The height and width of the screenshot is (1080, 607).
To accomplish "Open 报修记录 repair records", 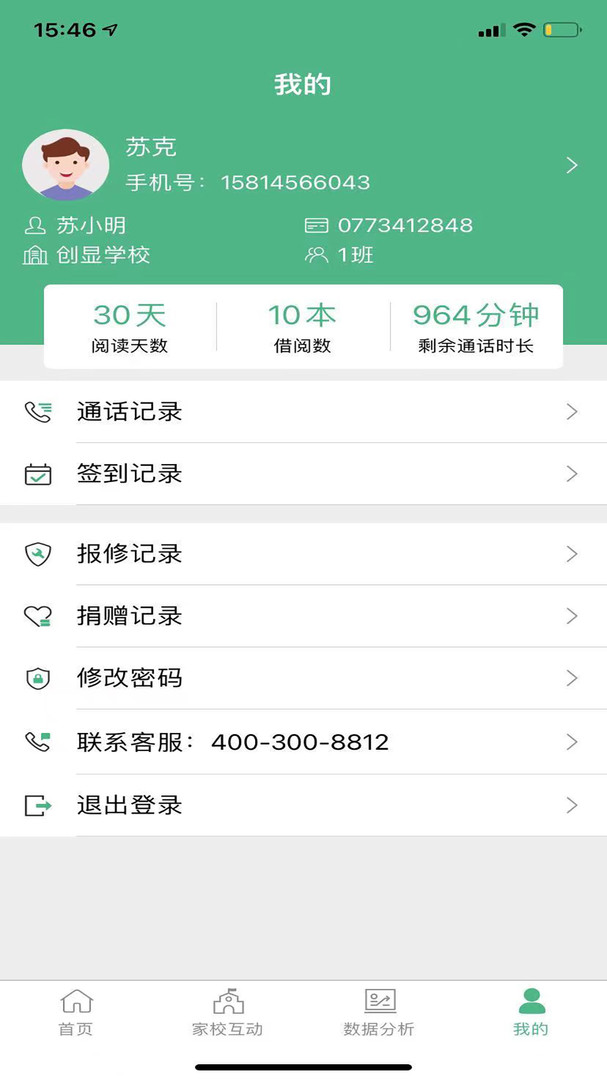I will [303, 554].
